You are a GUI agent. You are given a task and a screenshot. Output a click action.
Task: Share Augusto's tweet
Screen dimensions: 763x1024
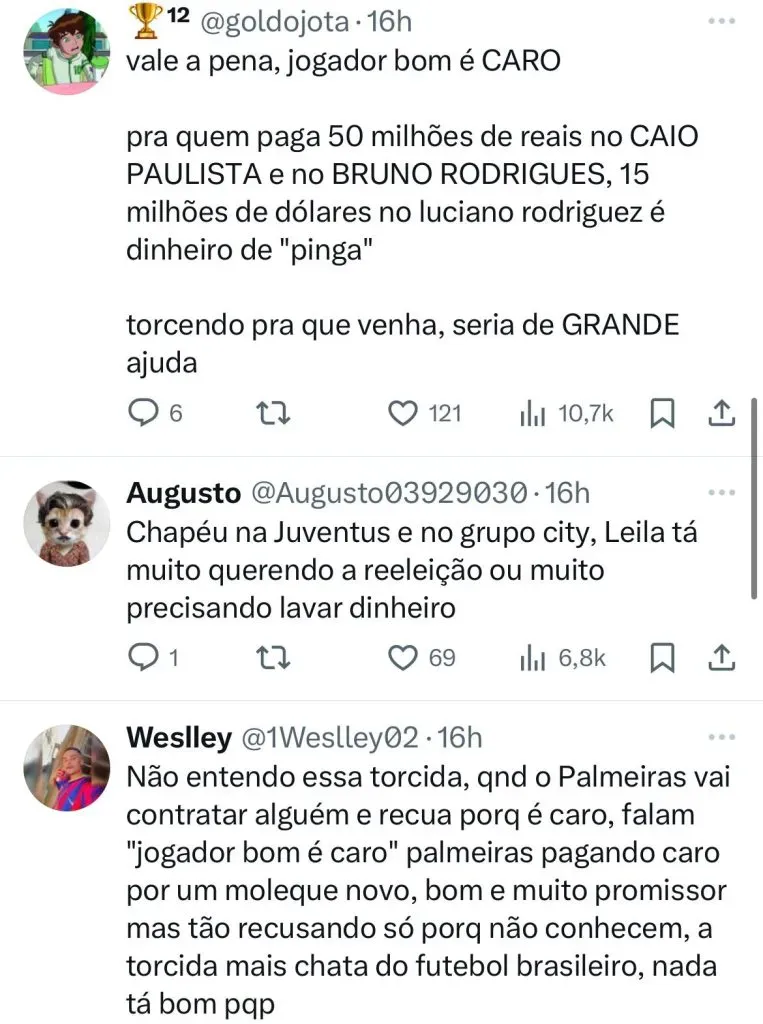point(722,657)
